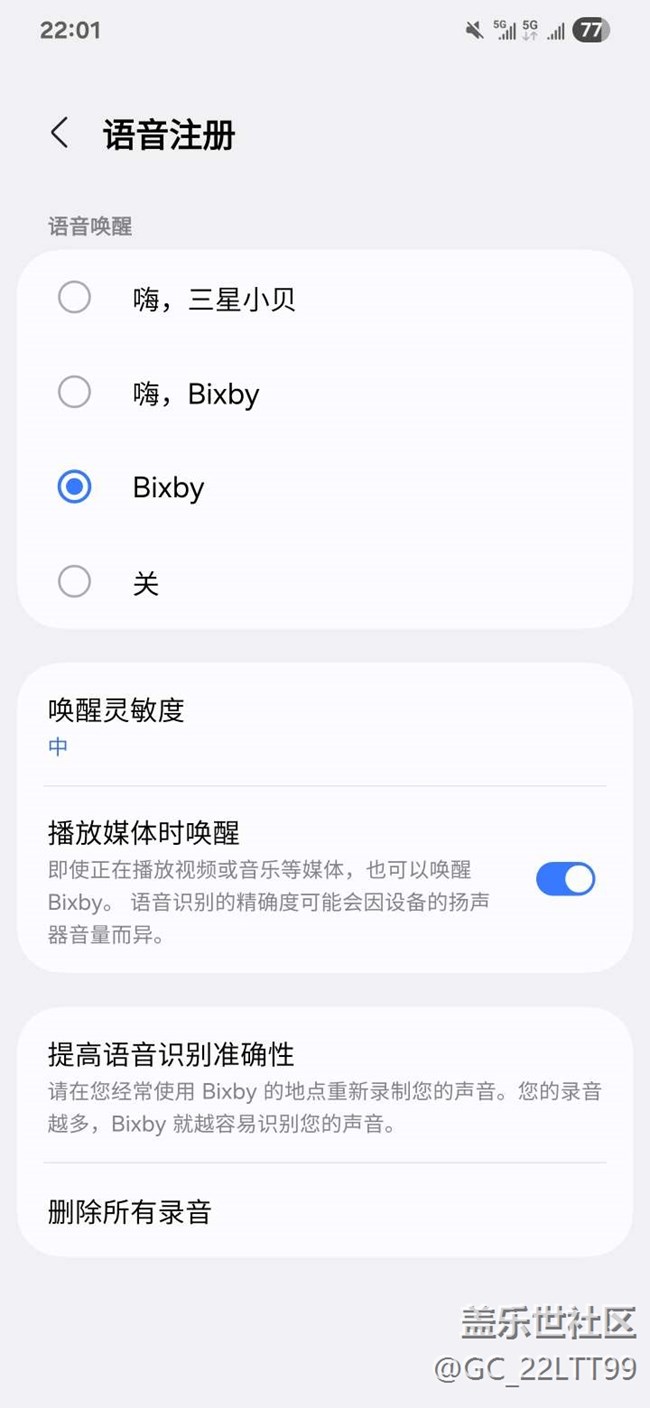
Task: Select the Bixby wake-up radio button
Action: point(75,488)
